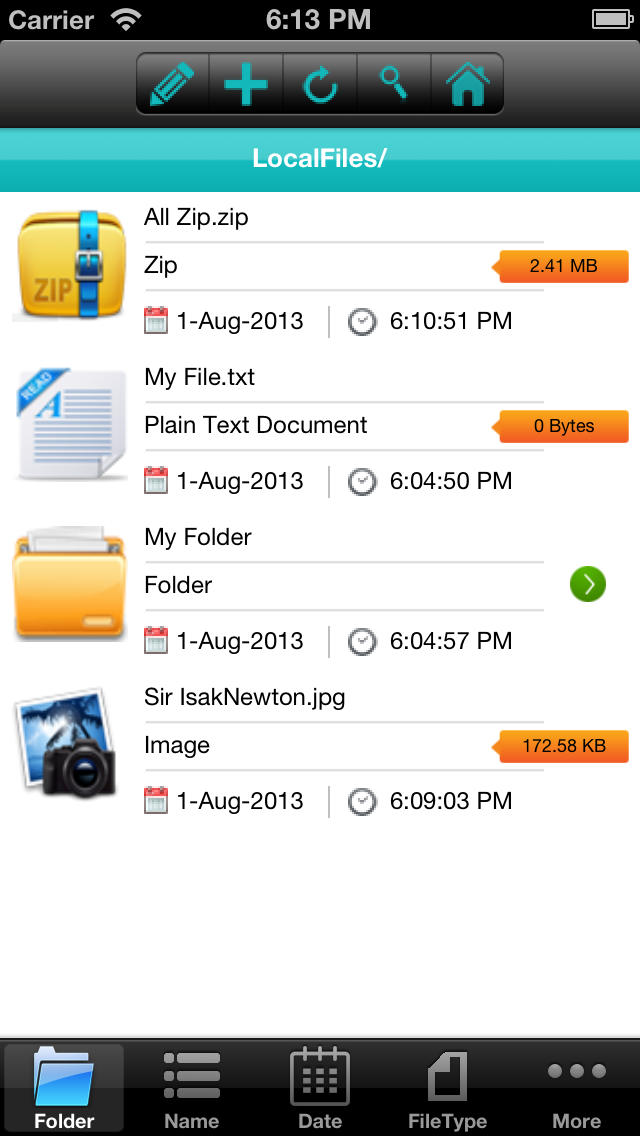The width and height of the screenshot is (640, 1136).
Task: Tap green arrow next to My Folder
Action: (587, 584)
